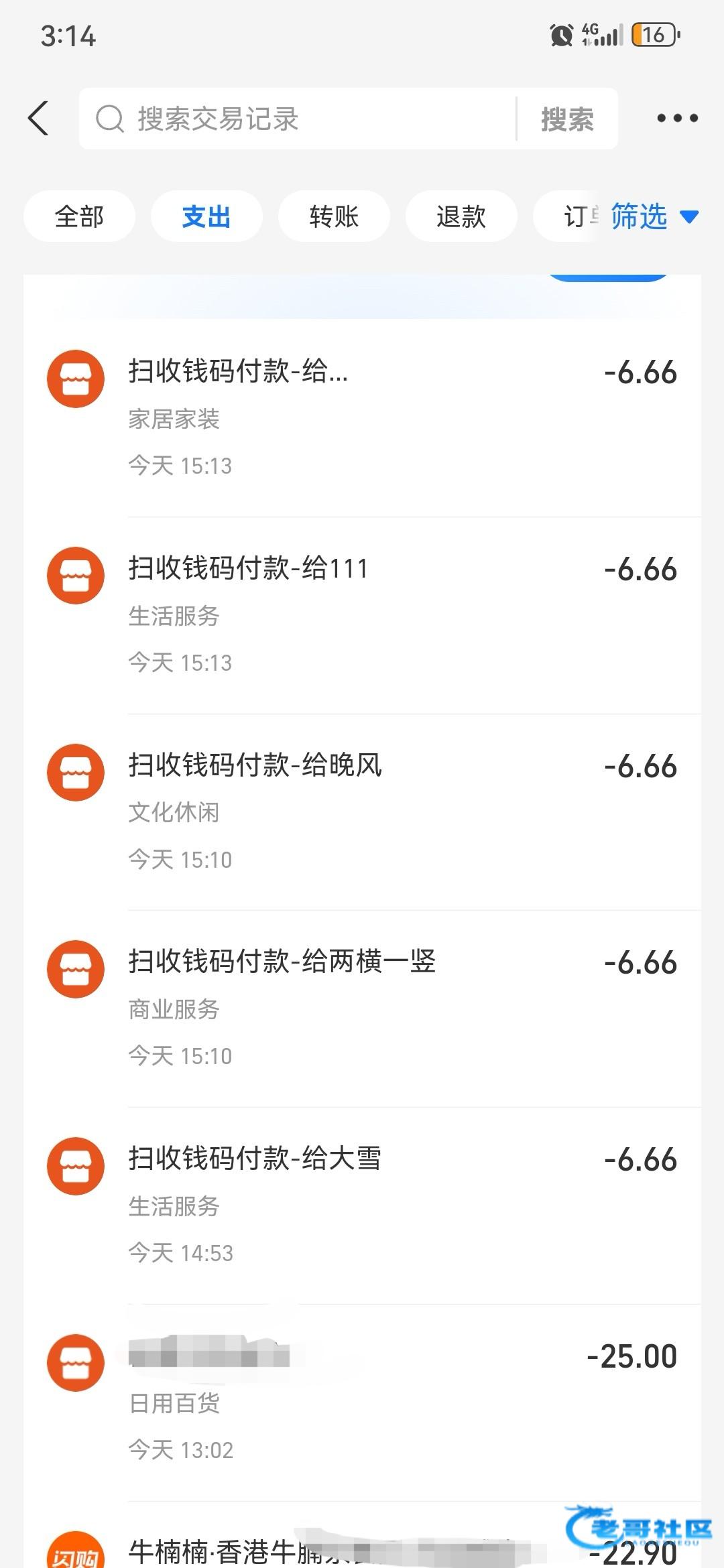Image resolution: width=724 pixels, height=1568 pixels.
Task: Open the three-dot overflow menu
Action: [x=677, y=119]
